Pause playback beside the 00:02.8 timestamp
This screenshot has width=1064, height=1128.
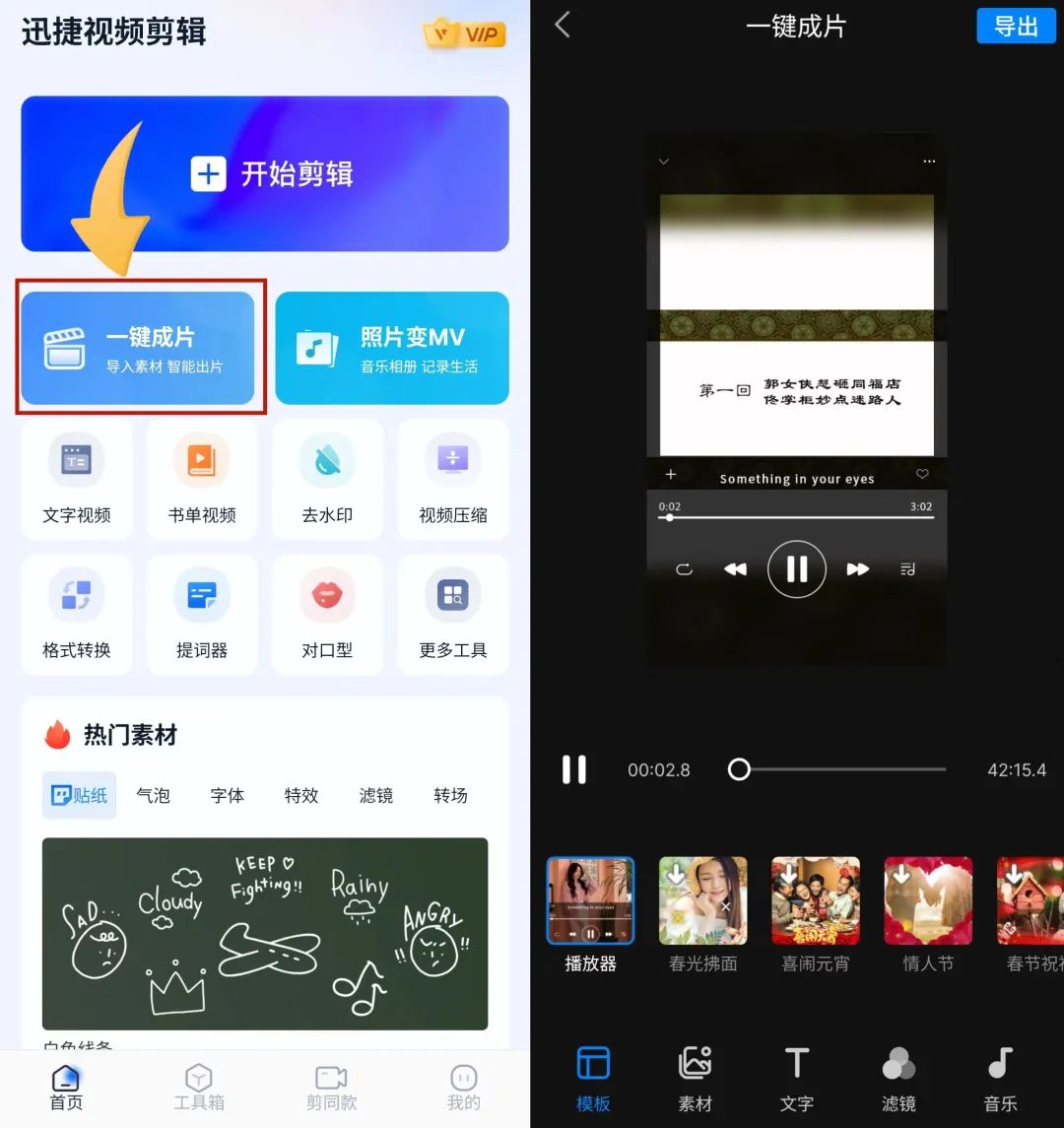click(x=574, y=769)
